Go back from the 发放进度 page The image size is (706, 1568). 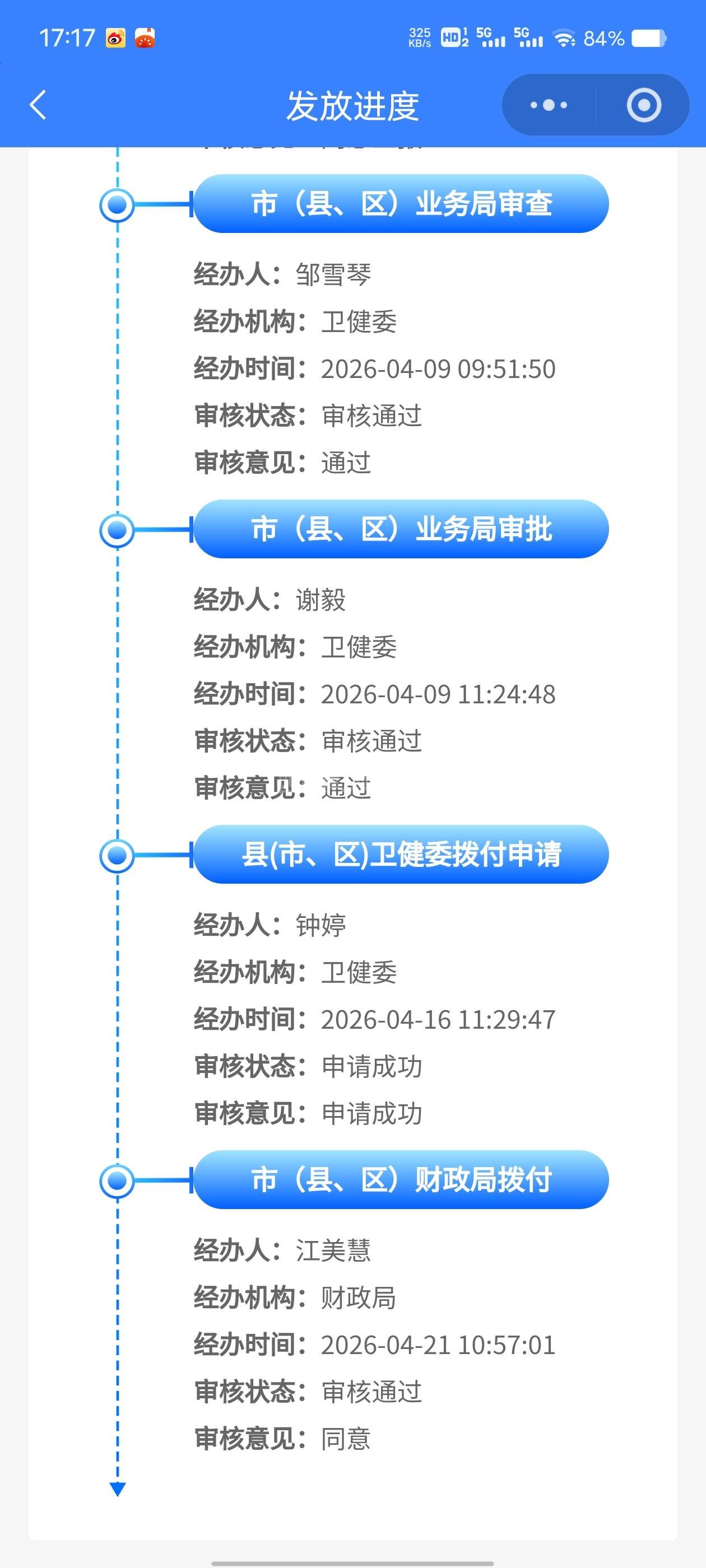pyautogui.click(x=38, y=105)
